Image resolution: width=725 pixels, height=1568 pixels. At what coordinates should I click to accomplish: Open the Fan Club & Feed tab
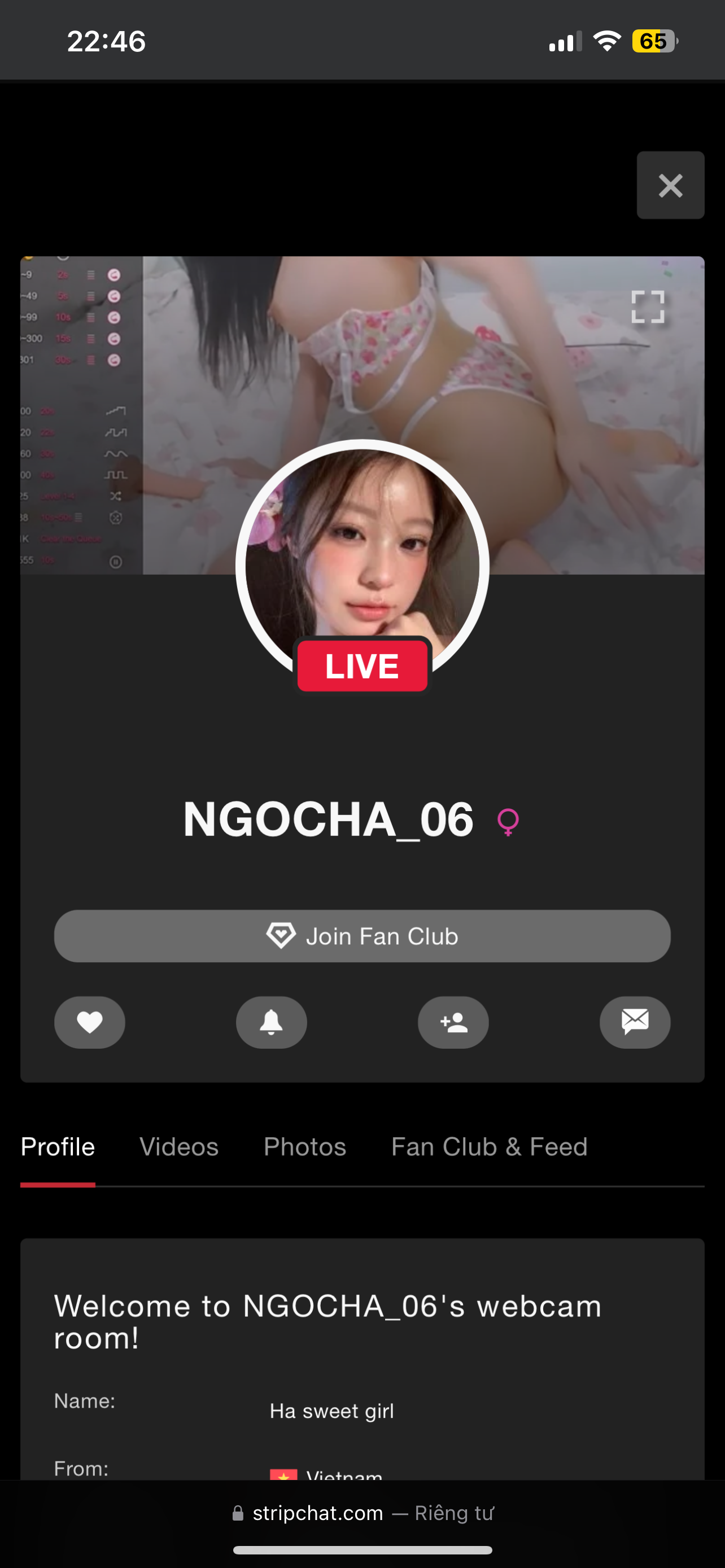pyautogui.click(x=489, y=1147)
